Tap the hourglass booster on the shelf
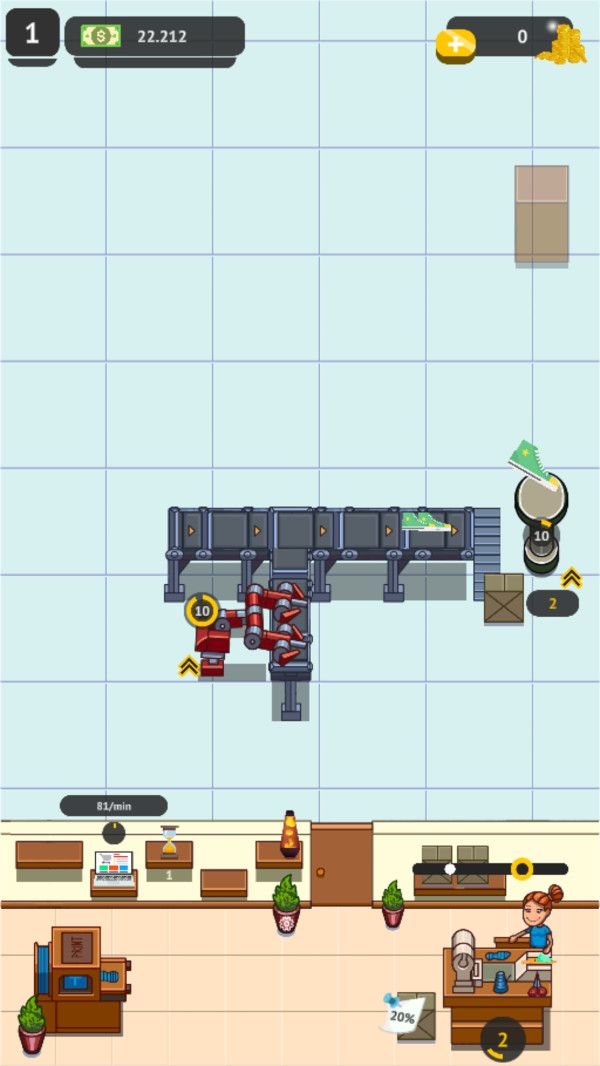Viewport: 600px width, 1066px height. (x=169, y=843)
